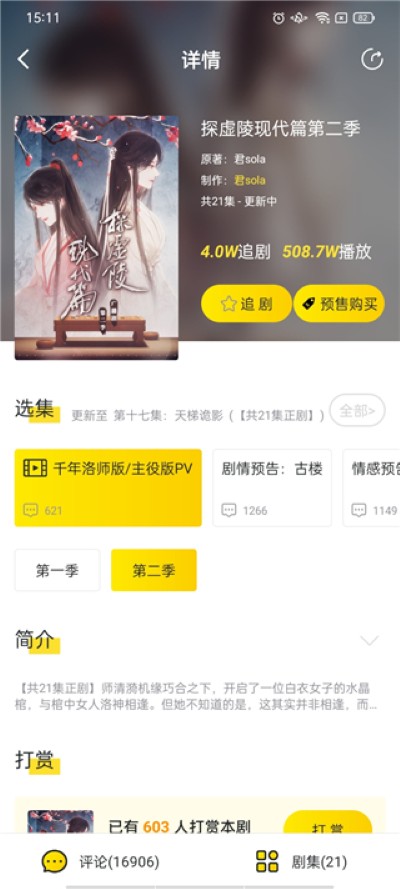Viewport: 400px width, 889px height.
Task: Tap 打赏 button to tip the drama
Action: click(327, 825)
